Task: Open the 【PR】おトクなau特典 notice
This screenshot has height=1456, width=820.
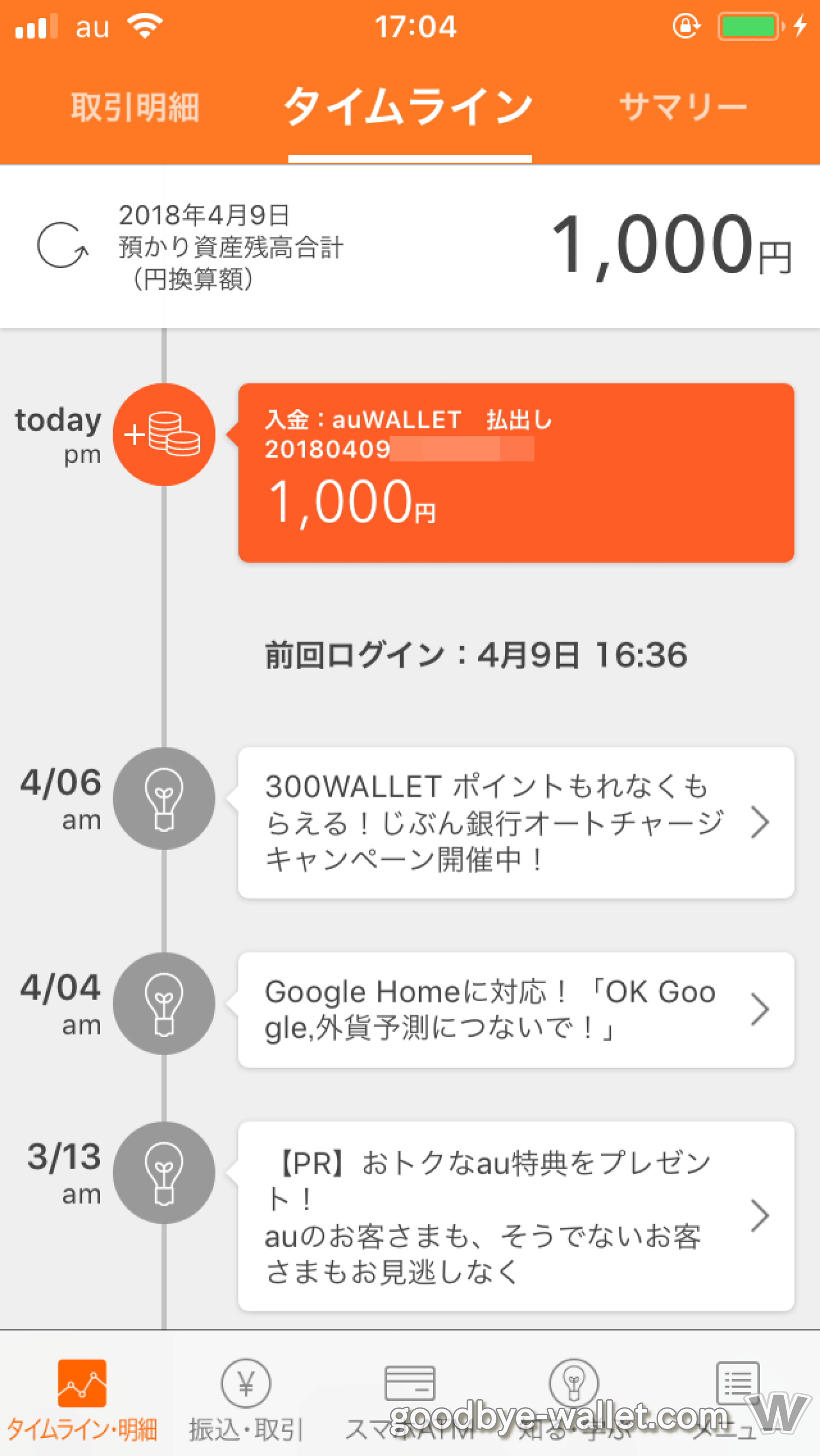Action: click(x=515, y=1215)
